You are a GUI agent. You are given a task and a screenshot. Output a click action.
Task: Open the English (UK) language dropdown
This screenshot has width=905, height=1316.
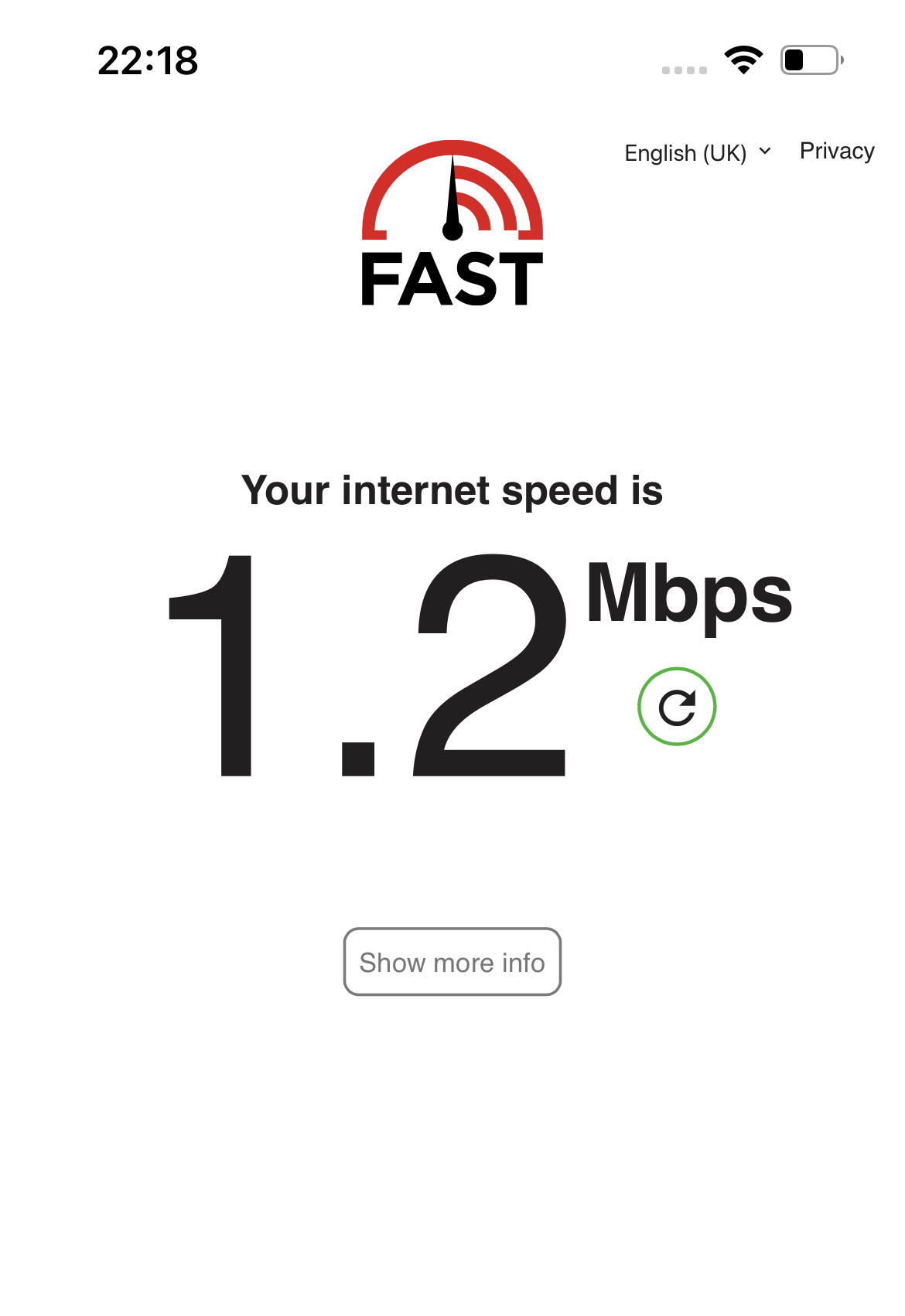coord(697,152)
